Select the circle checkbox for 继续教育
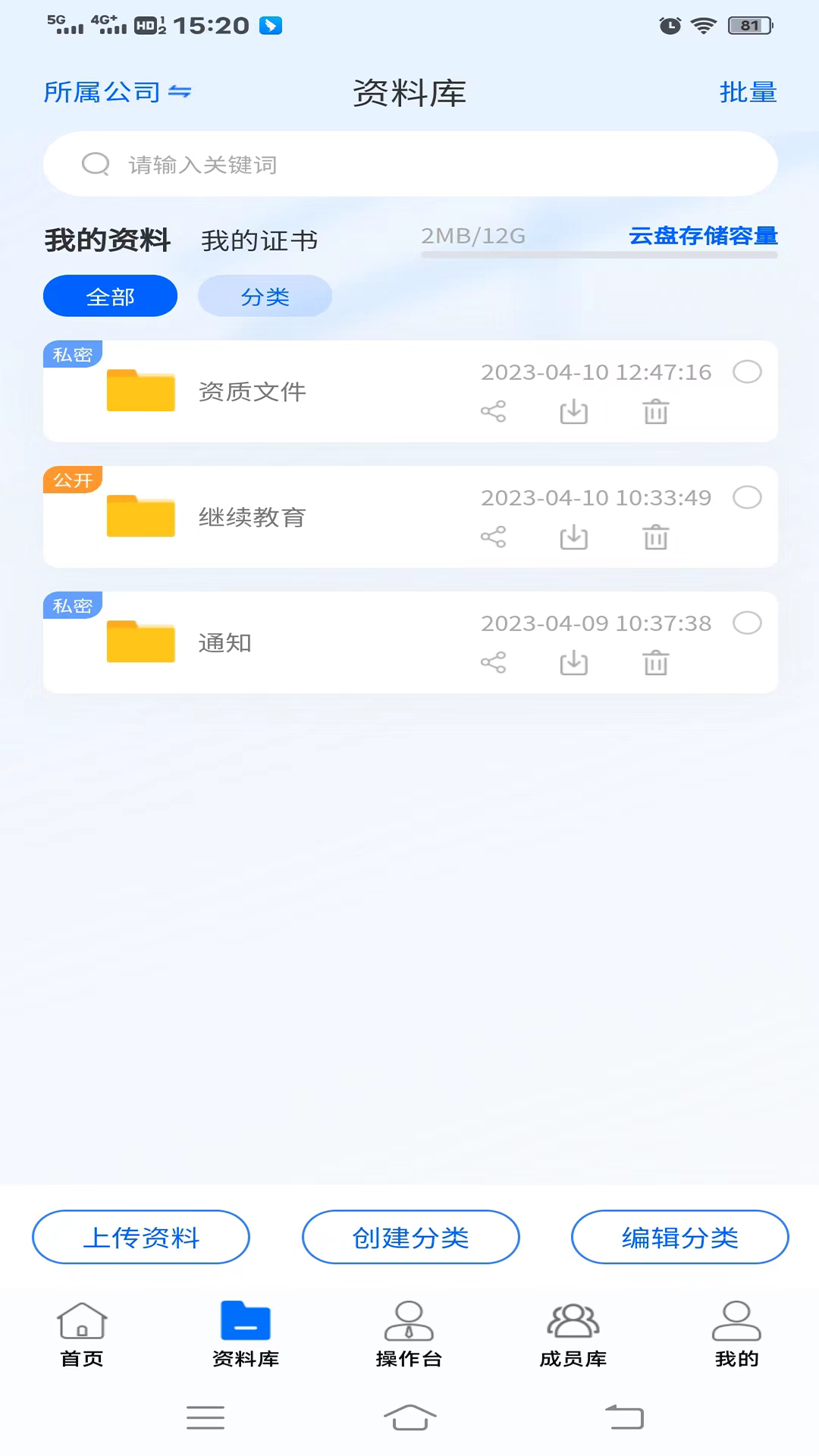The height and width of the screenshot is (1456, 819). pyautogui.click(x=747, y=497)
